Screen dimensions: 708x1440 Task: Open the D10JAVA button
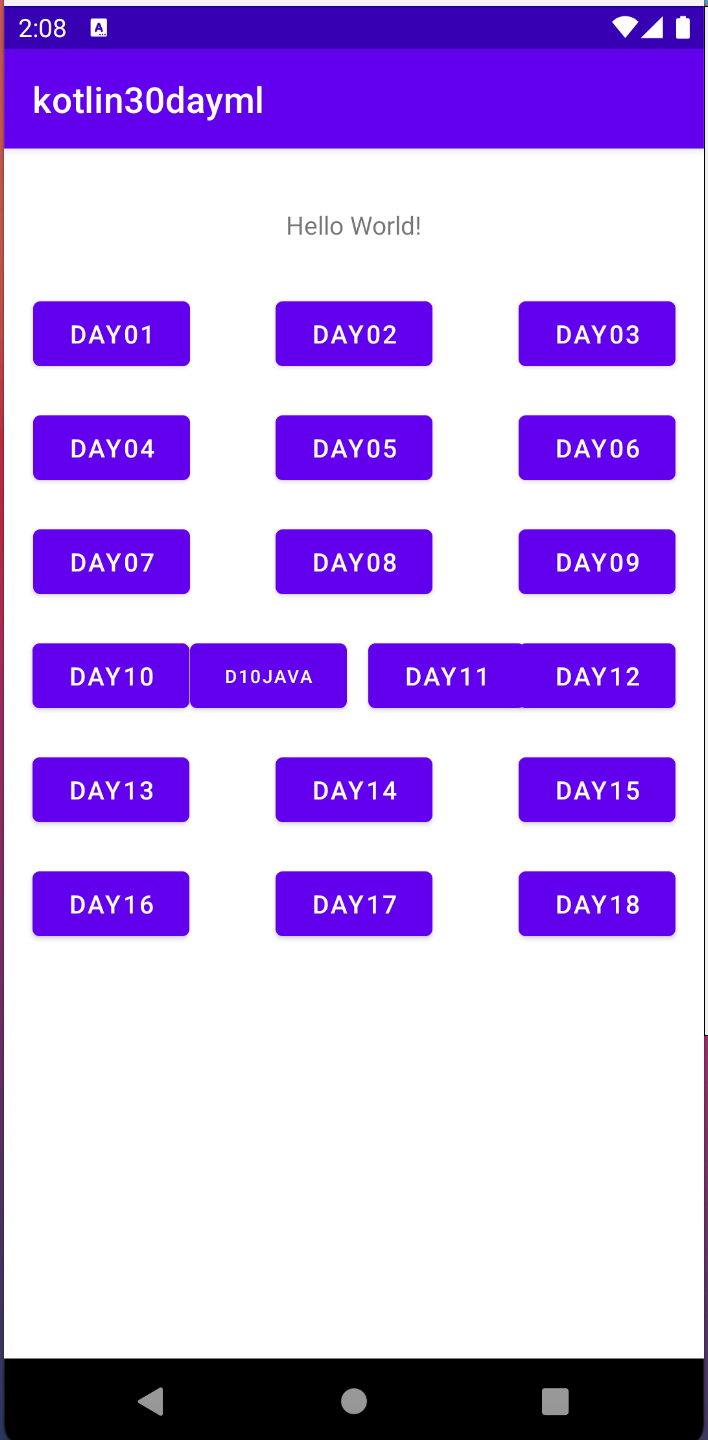[x=268, y=676]
